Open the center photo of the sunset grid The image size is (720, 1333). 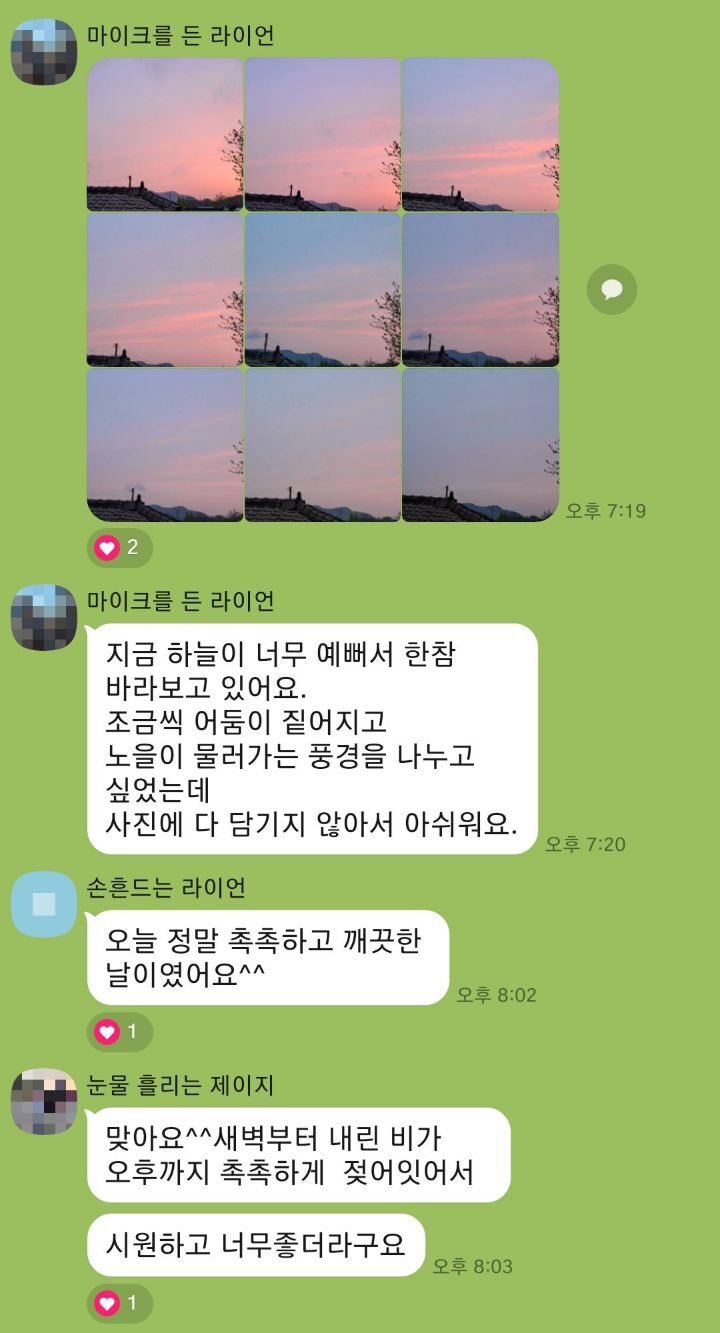click(322, 290)
